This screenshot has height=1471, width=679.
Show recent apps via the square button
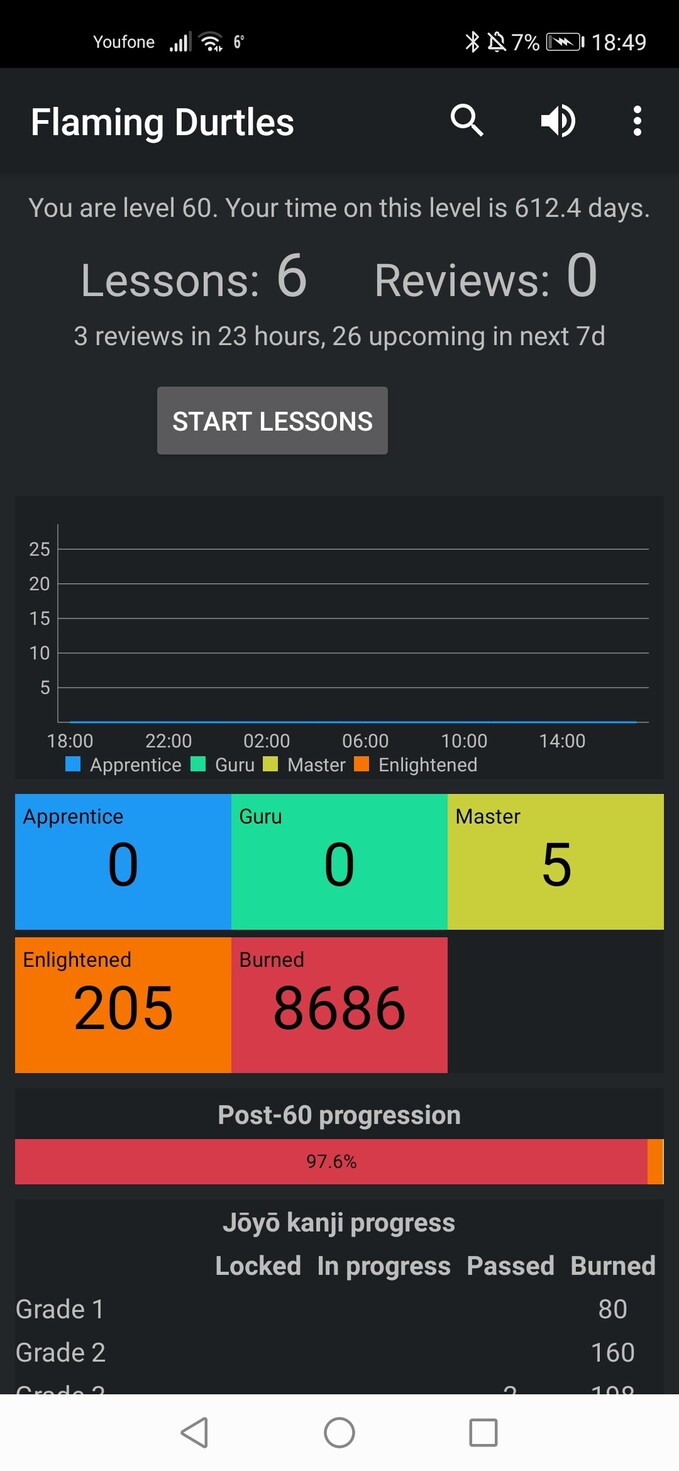pyautogui.click(x=483, y=1432)
